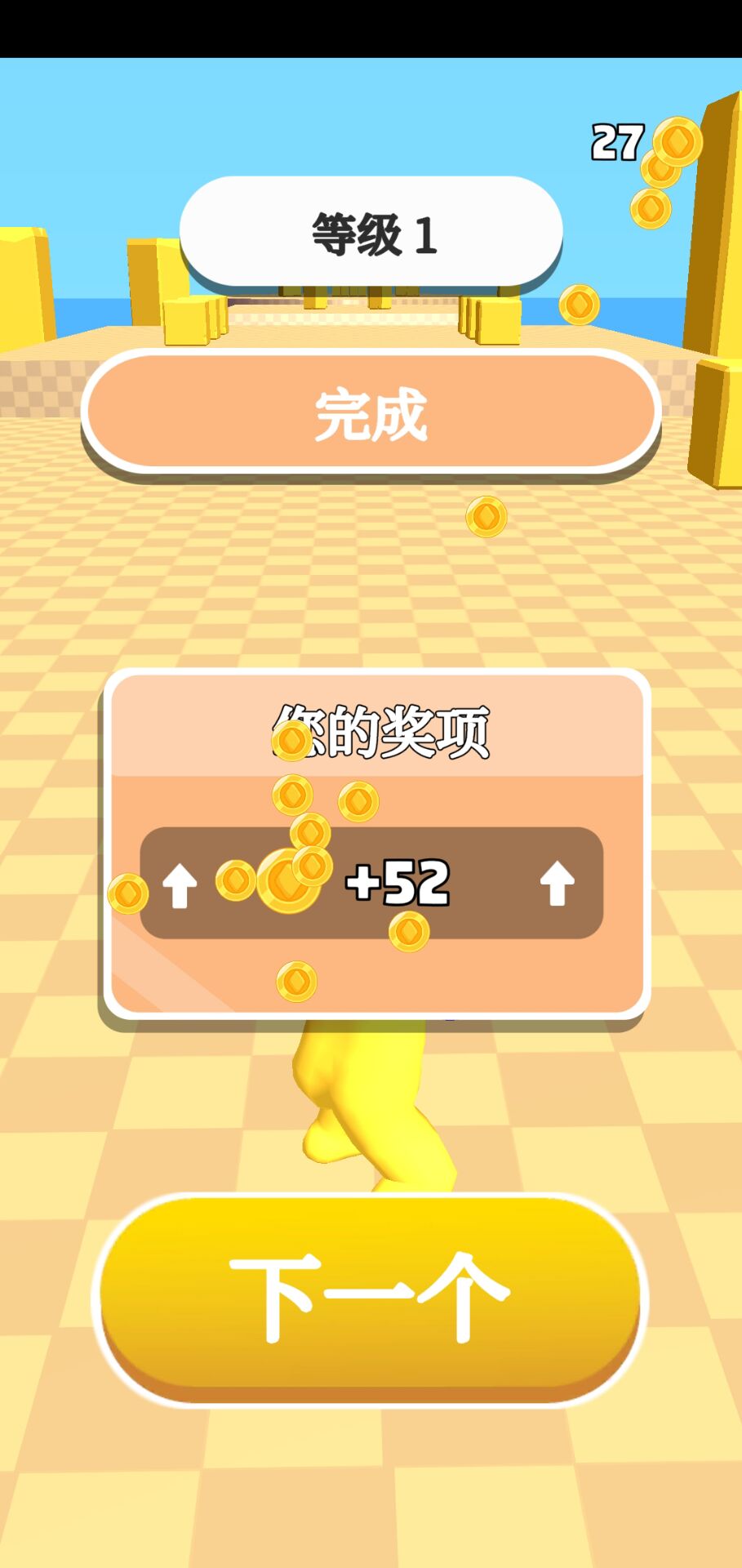Click the falling coin below the 完成 button
The width and height of the screenshot is (742, 1568).
(x=483, y=518)
